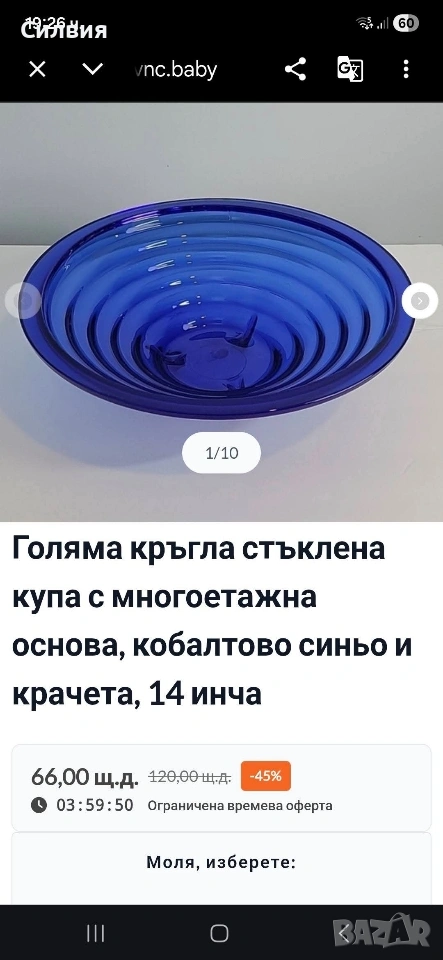The image size is (443, 960).
Task: Expand the tab dropdown chevron
Action: 92,69
